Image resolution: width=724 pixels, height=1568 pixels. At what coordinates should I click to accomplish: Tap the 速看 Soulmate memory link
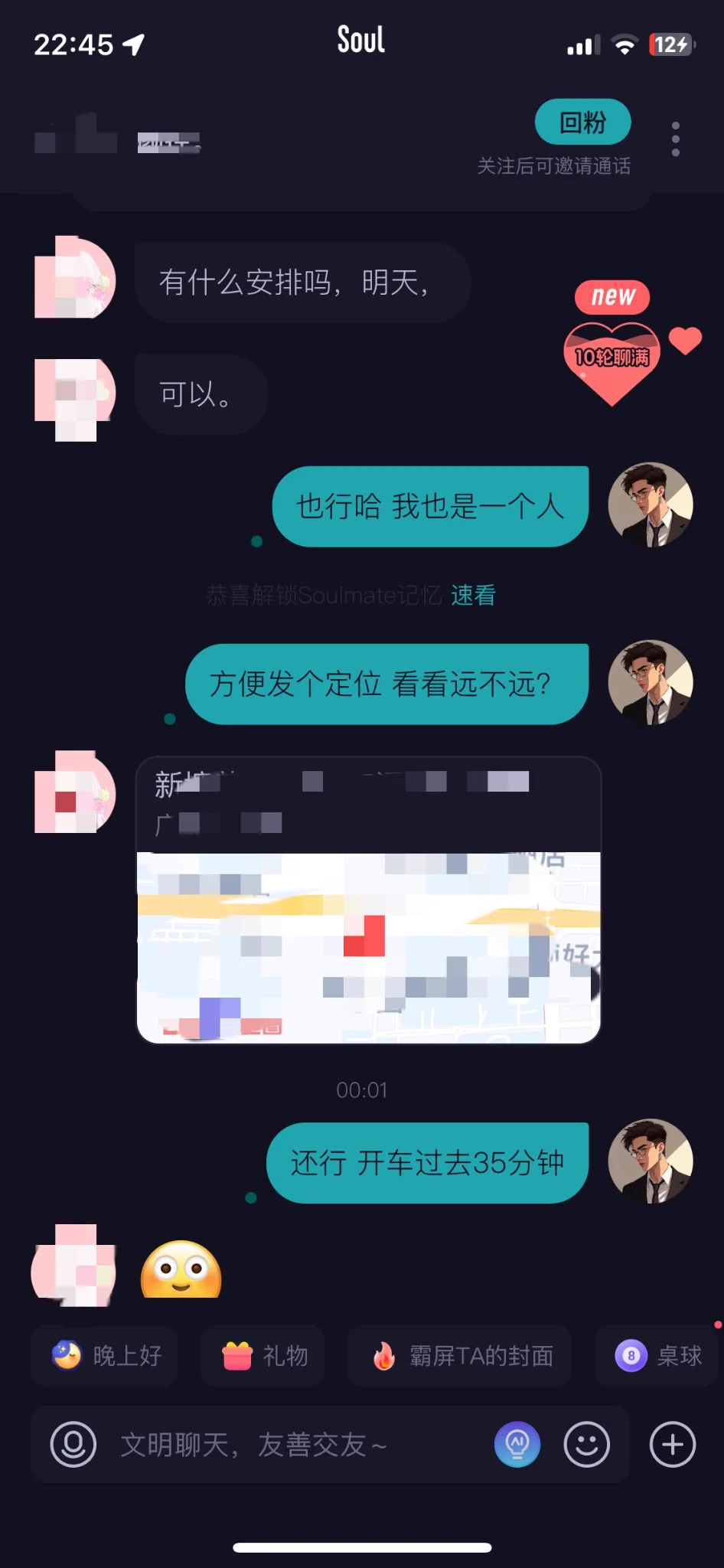point(473,595)
